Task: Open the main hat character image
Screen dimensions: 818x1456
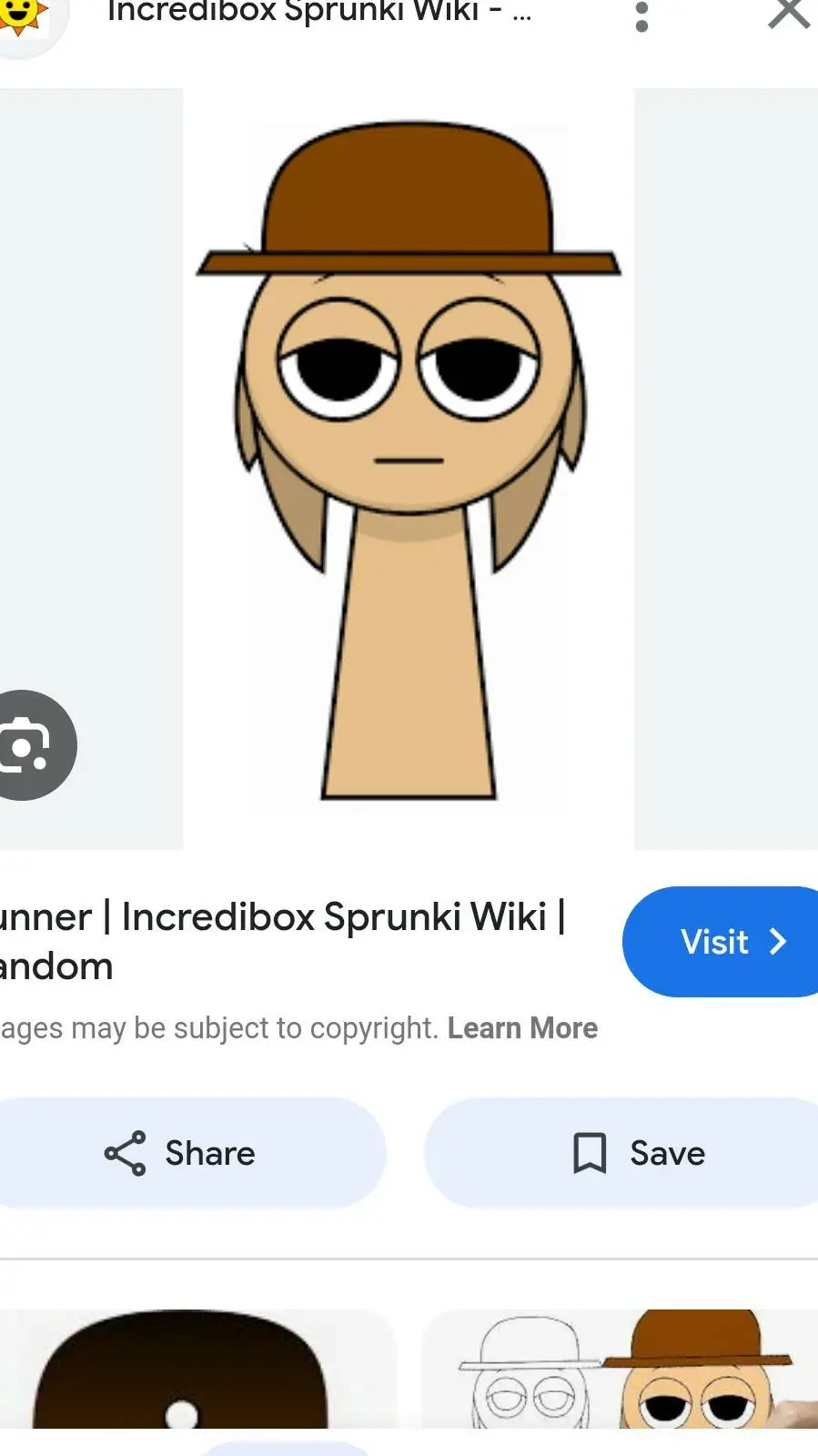Action: tap(409, 464)
